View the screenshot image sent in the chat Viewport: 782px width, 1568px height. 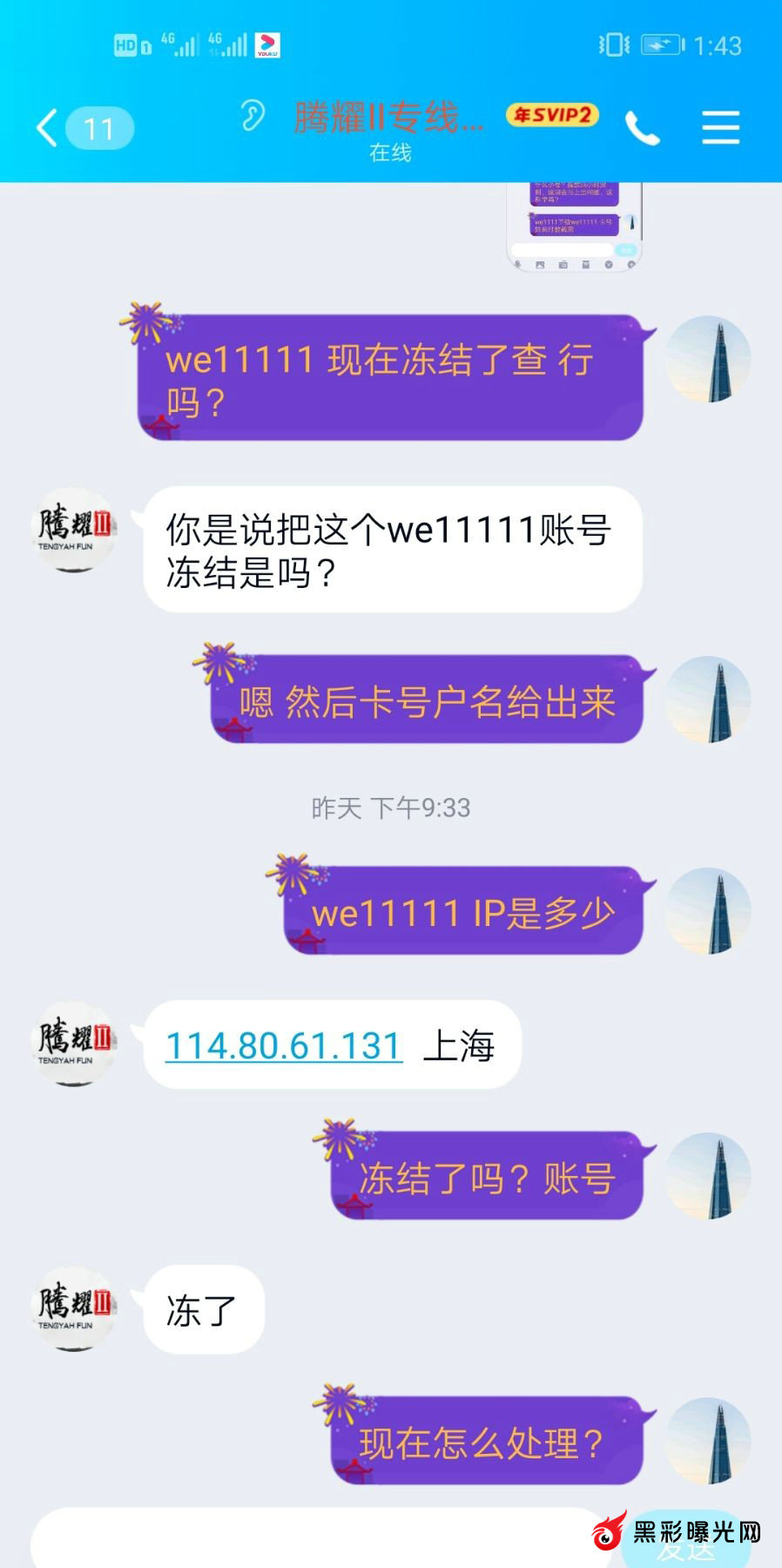tap(575, 225)
